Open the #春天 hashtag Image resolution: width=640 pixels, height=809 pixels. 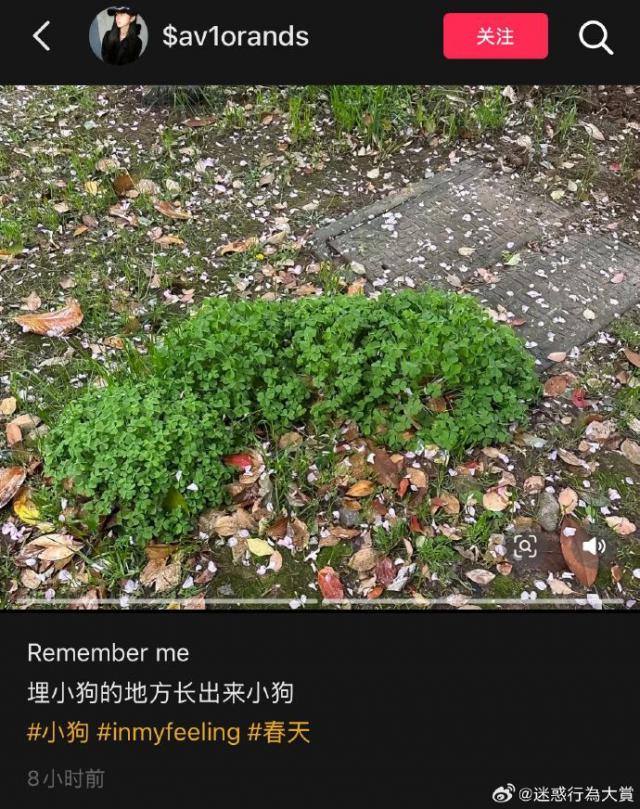pyautogui.click(x=279, y=732)
